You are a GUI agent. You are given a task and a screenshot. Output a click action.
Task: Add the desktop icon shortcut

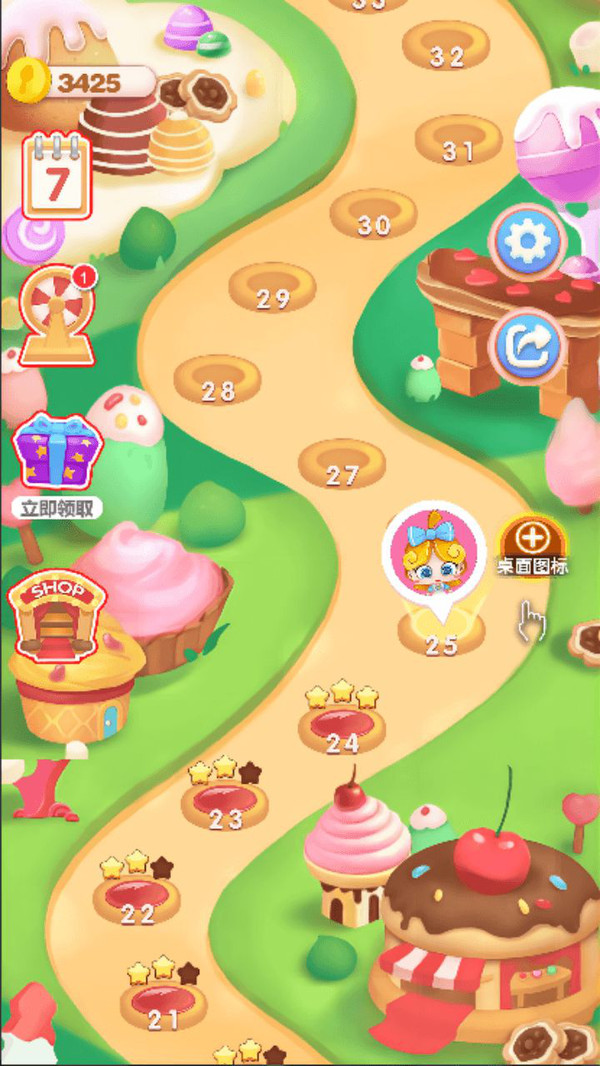[532, 545]
